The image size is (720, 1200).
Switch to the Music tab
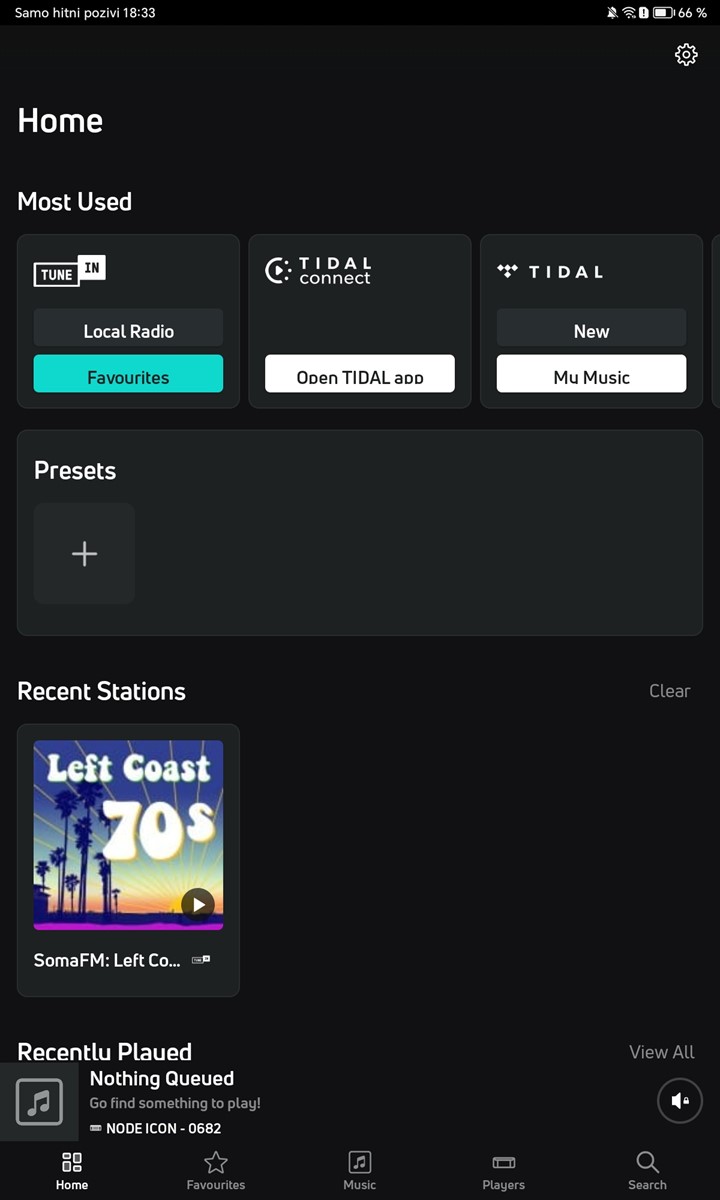(x=360, y=1170)
